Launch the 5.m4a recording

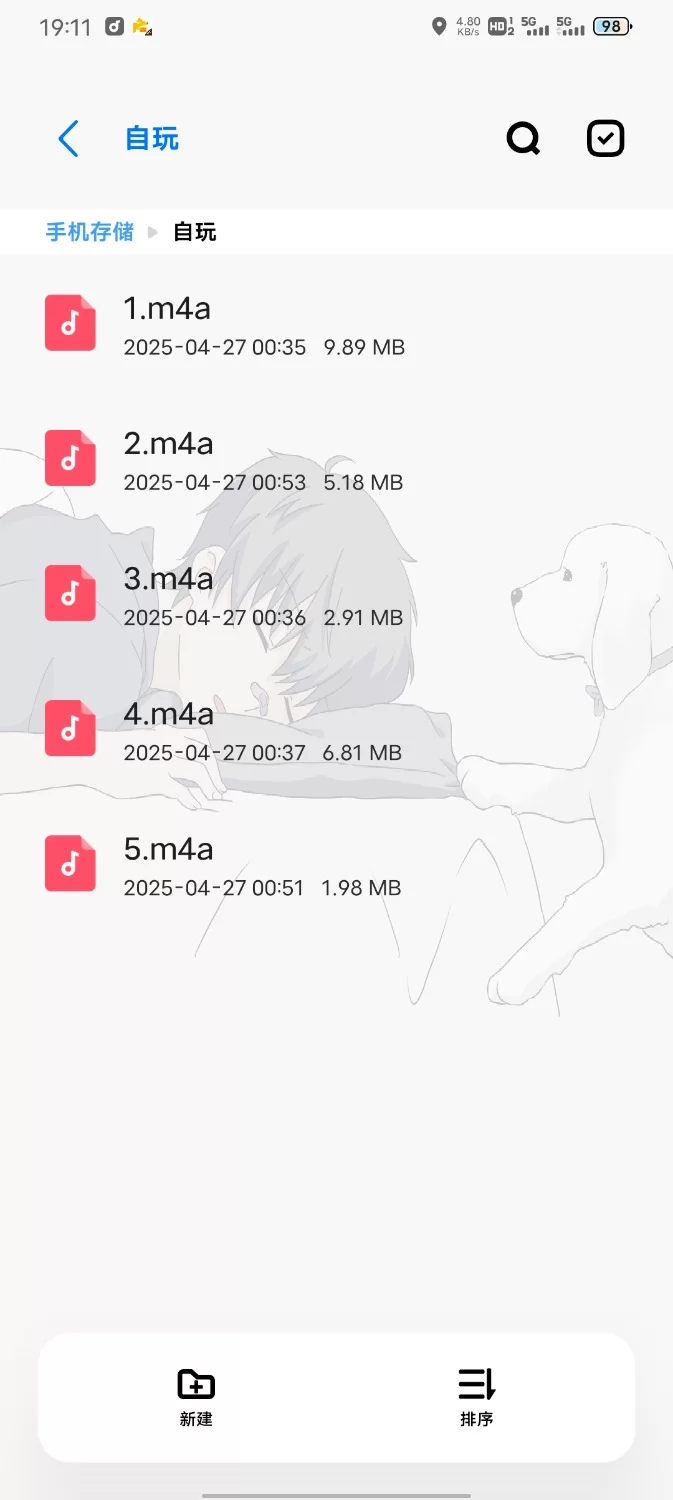(x=168, y=849)
